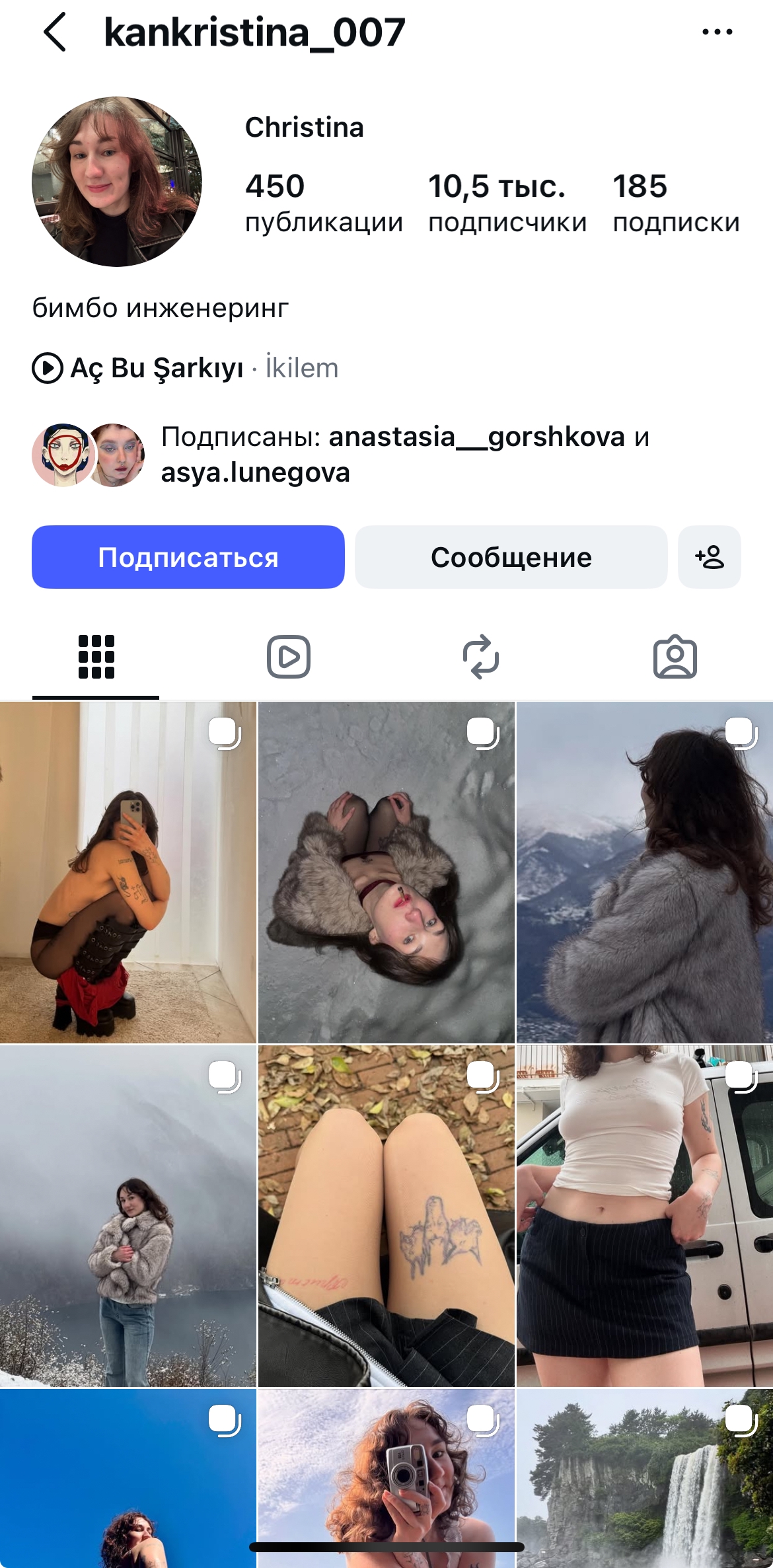Screen dimensions: 773x1568
Task: Open the post with the film camera selfie
Action: pos(386,1478)
